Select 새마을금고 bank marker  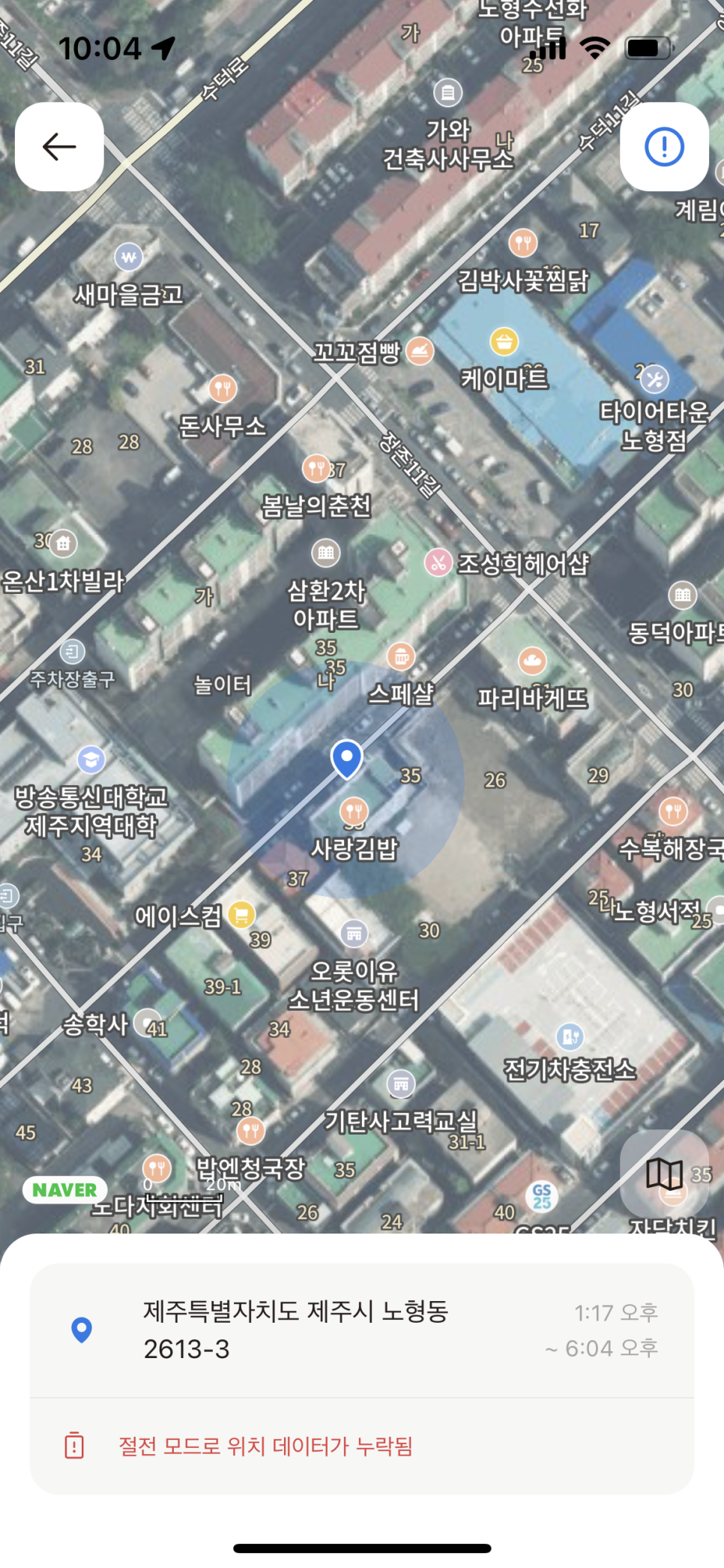click(x=129, y=258)
